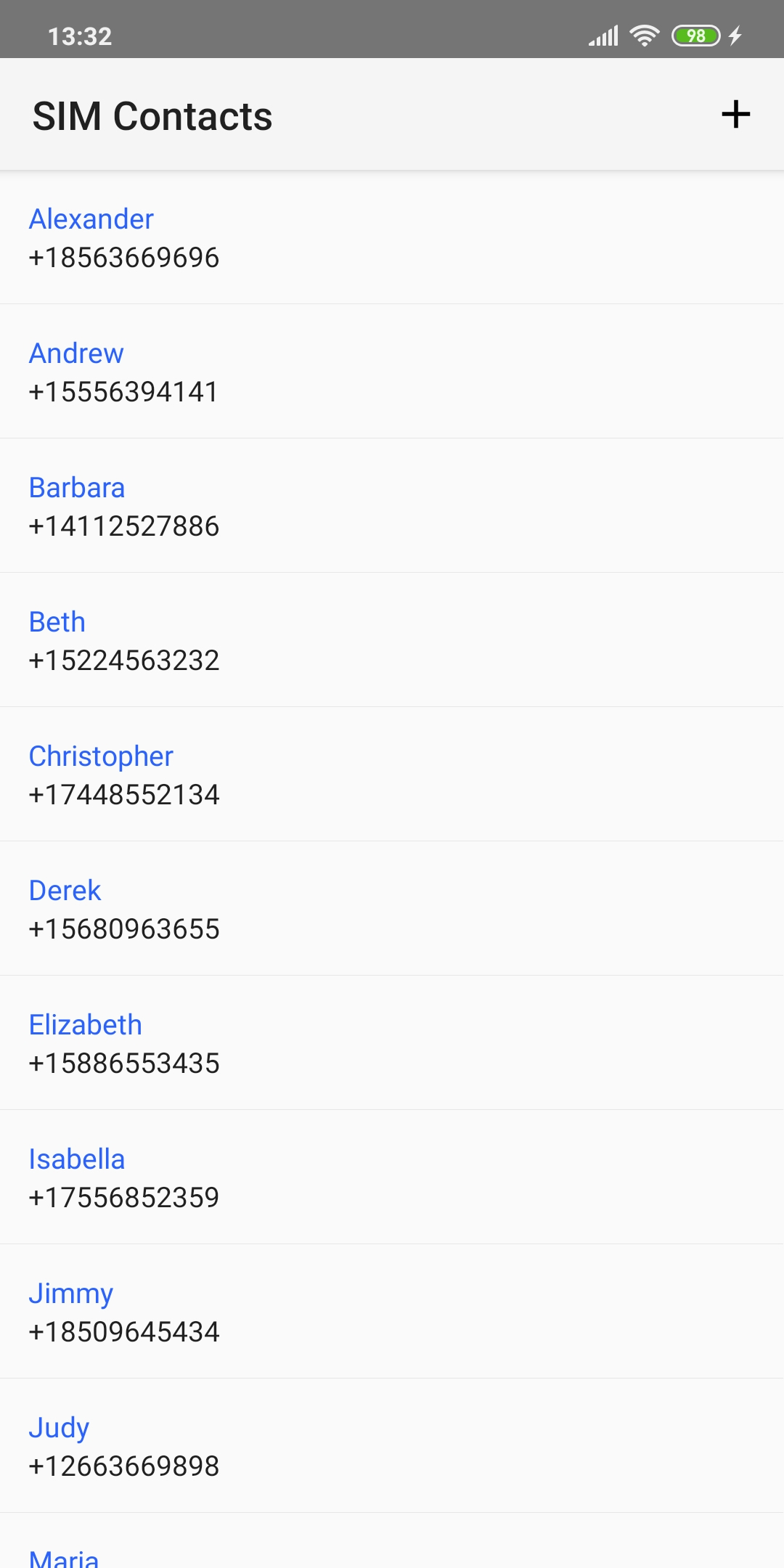Add a new SIM contact

pyautogui.click(x=735, y=115)
